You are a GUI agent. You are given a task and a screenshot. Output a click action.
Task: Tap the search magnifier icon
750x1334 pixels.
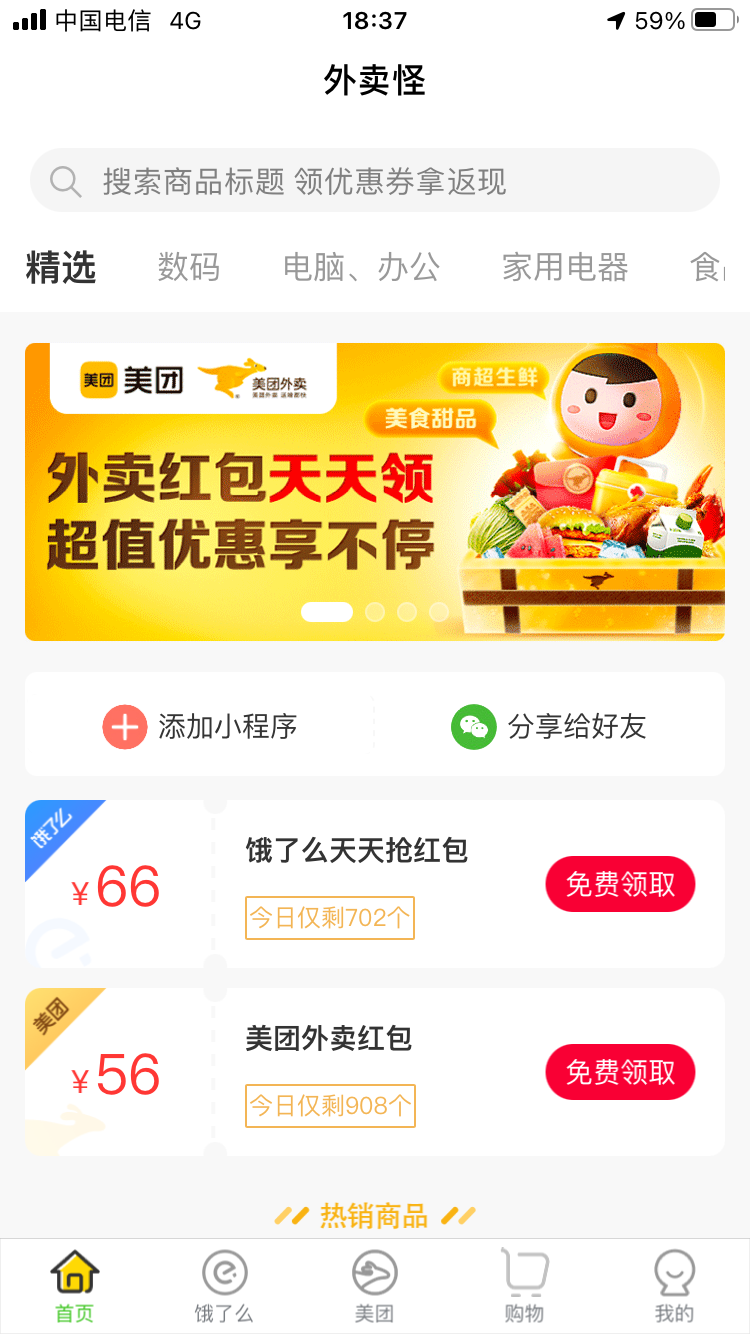[x=66, y=181]
